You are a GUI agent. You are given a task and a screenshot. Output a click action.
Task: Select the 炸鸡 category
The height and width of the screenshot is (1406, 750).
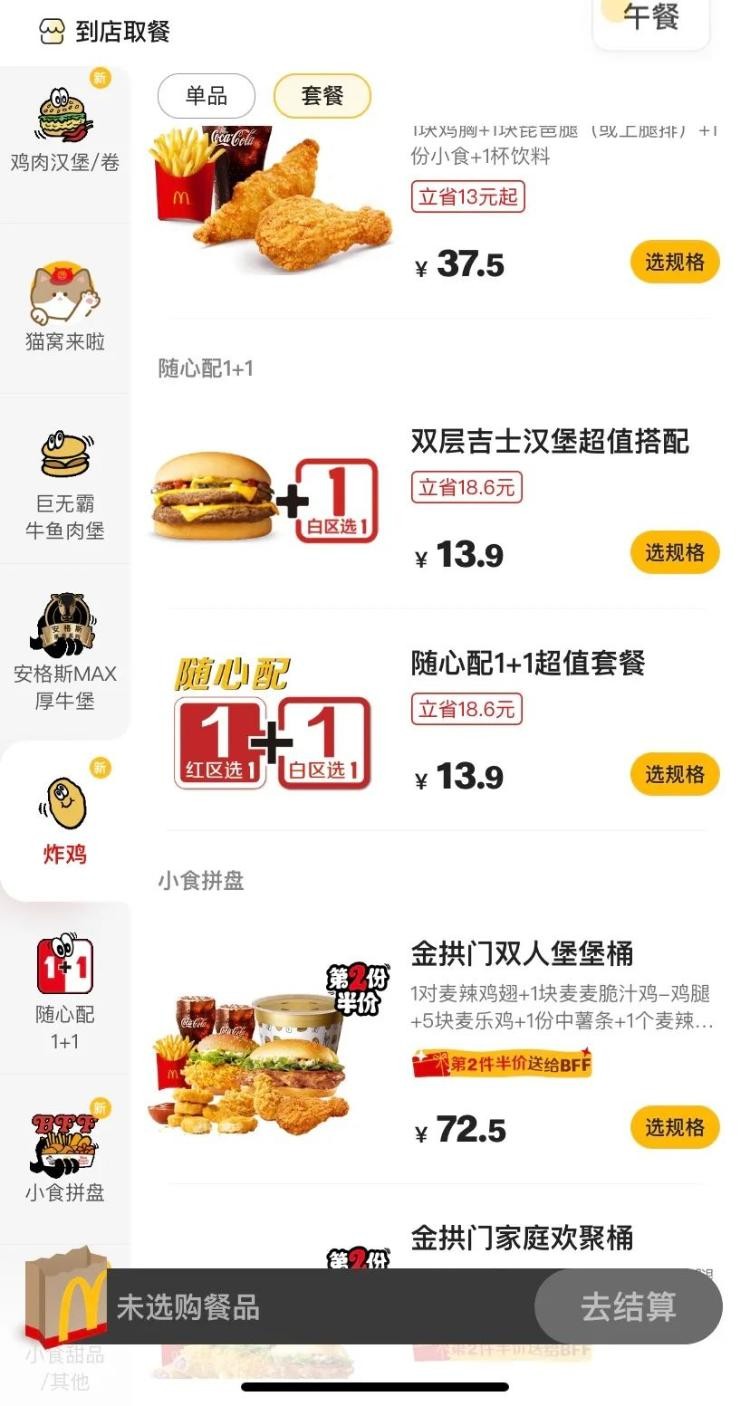(x=65, y=822)
